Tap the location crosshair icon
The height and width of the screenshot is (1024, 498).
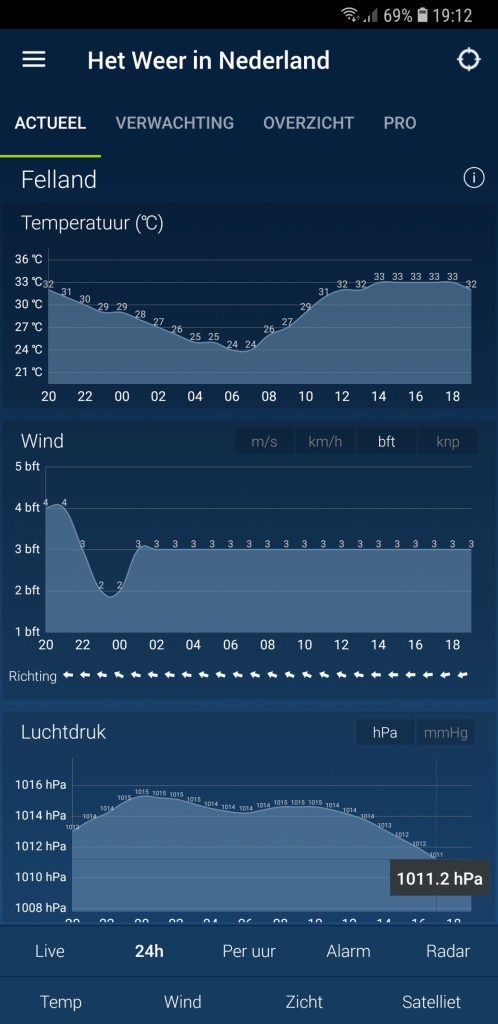pyautogui.click(x=468, y=60)
